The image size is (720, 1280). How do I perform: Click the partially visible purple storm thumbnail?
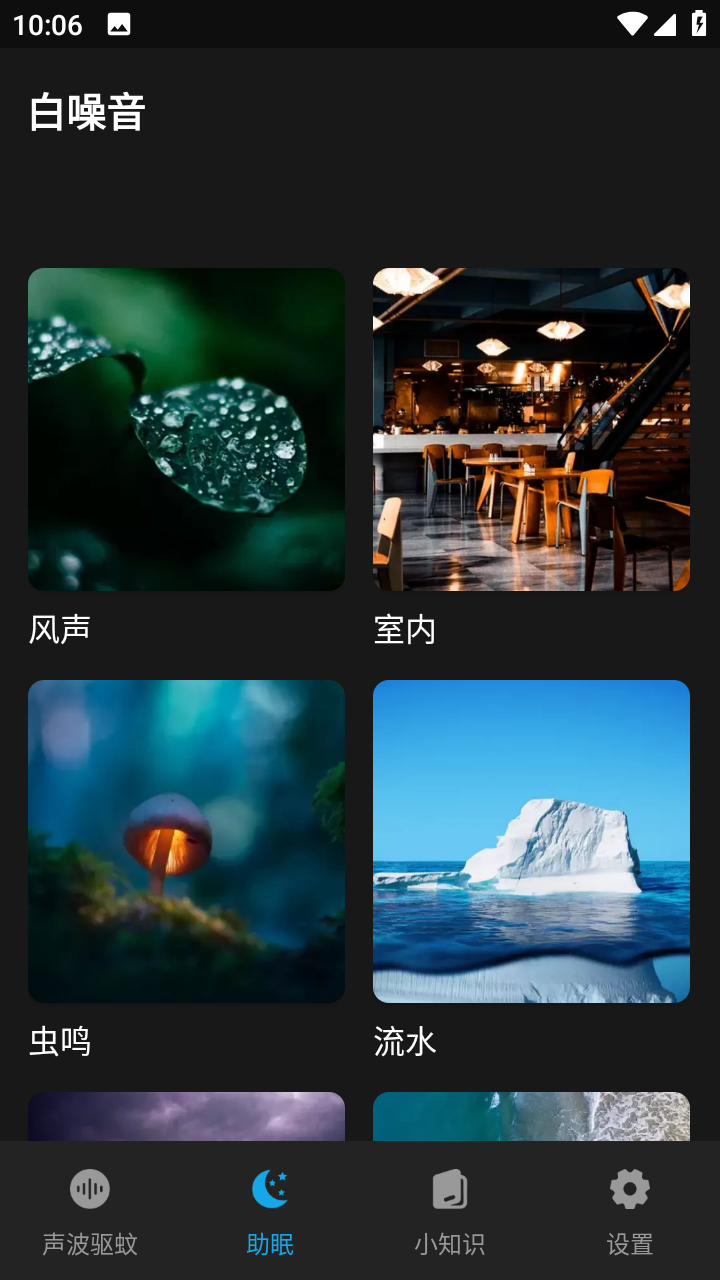coord(186,1118)
